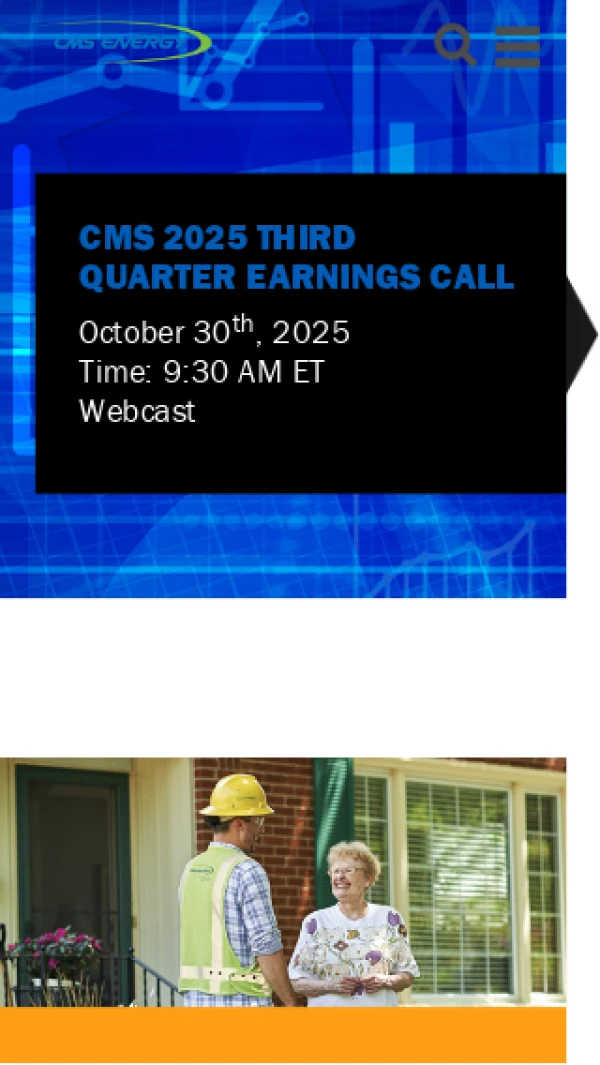Advance to the next banner slide
This screenshot has width=600, height=1065.
(x=581, y=335)
